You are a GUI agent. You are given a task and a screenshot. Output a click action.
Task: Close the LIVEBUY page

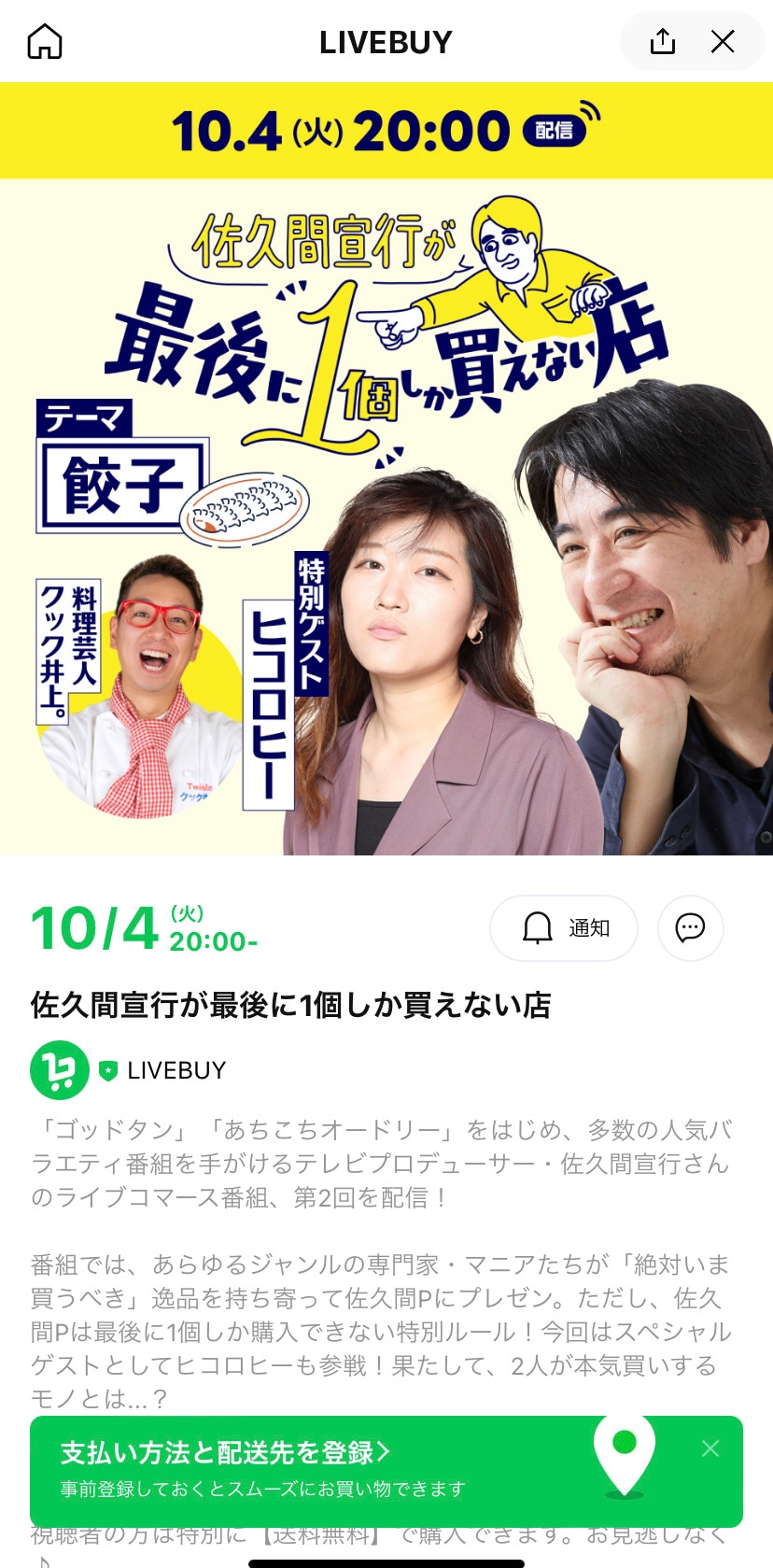[x=723, y=41]
